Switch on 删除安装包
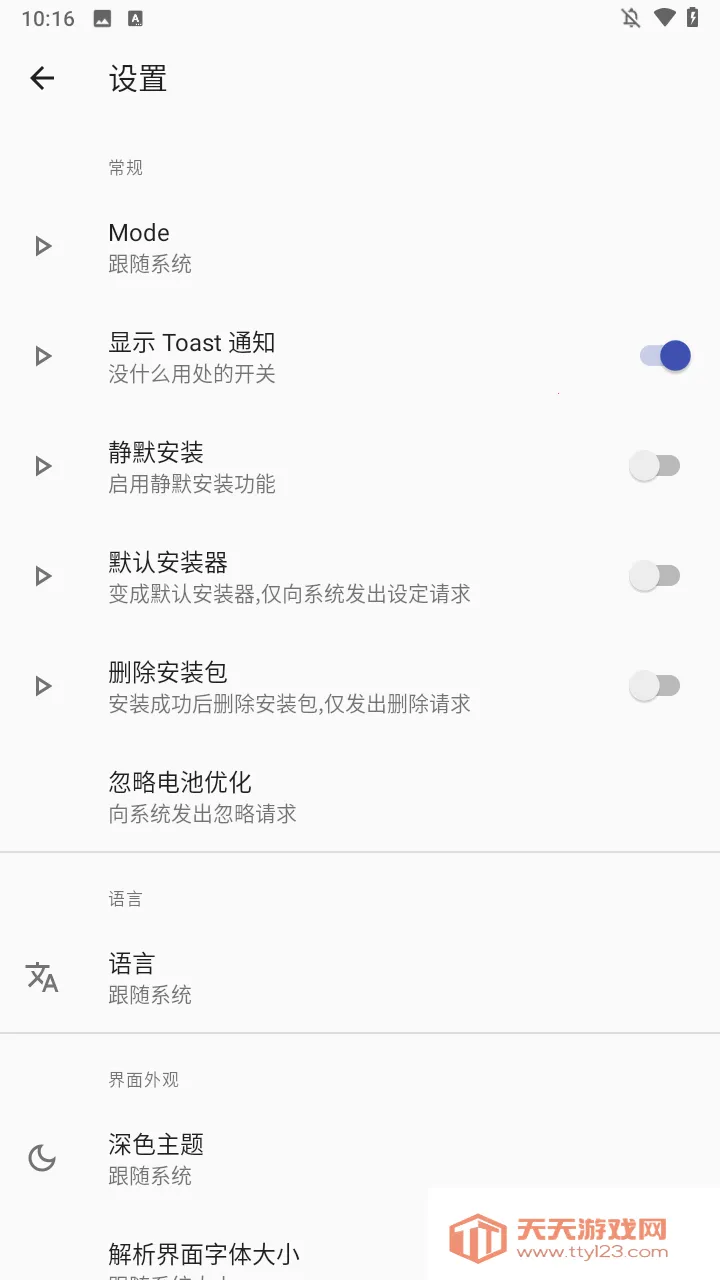720x1280 pixels. tap(655, 686)
